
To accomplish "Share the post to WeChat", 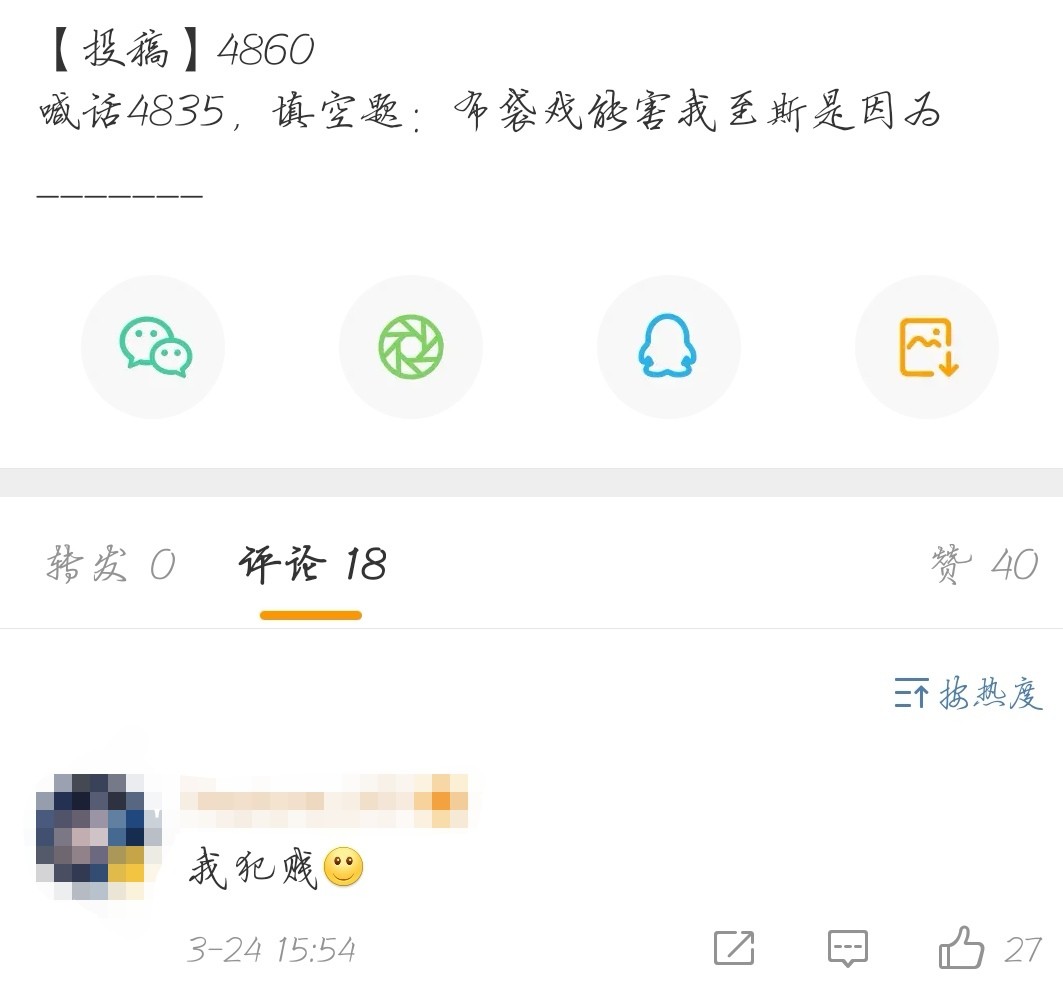I will [153, 347].
